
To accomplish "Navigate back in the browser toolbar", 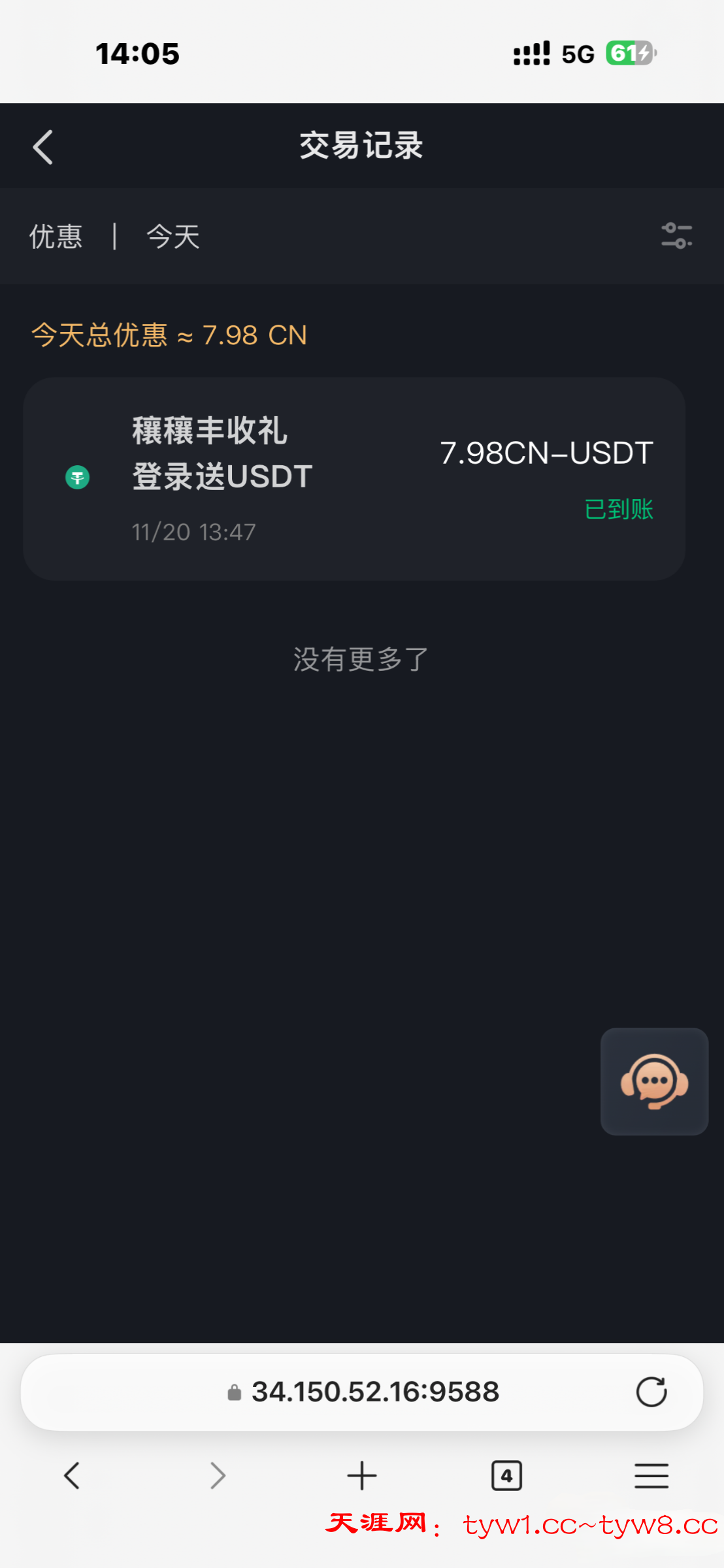I will click(72, 1475).
